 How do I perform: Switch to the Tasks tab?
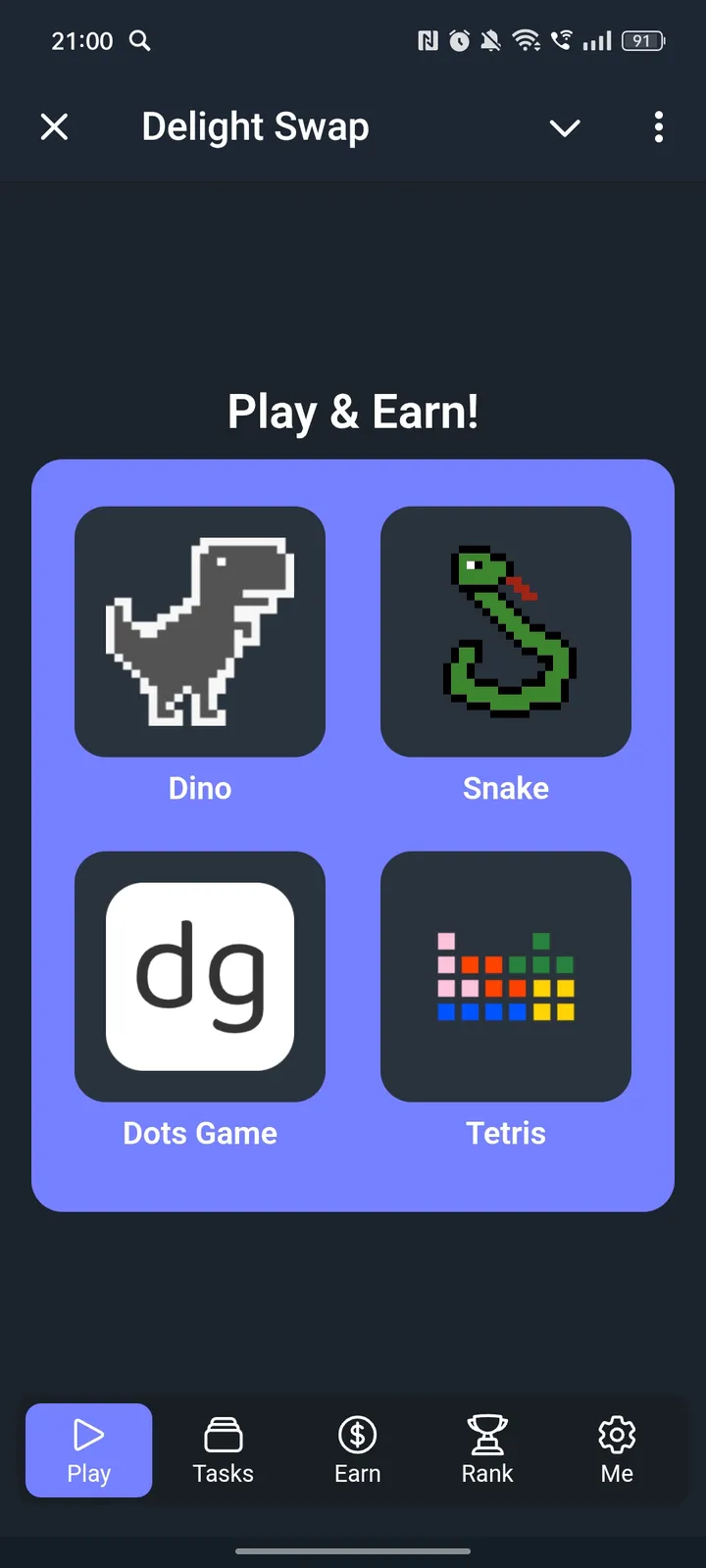(223, 1450)
